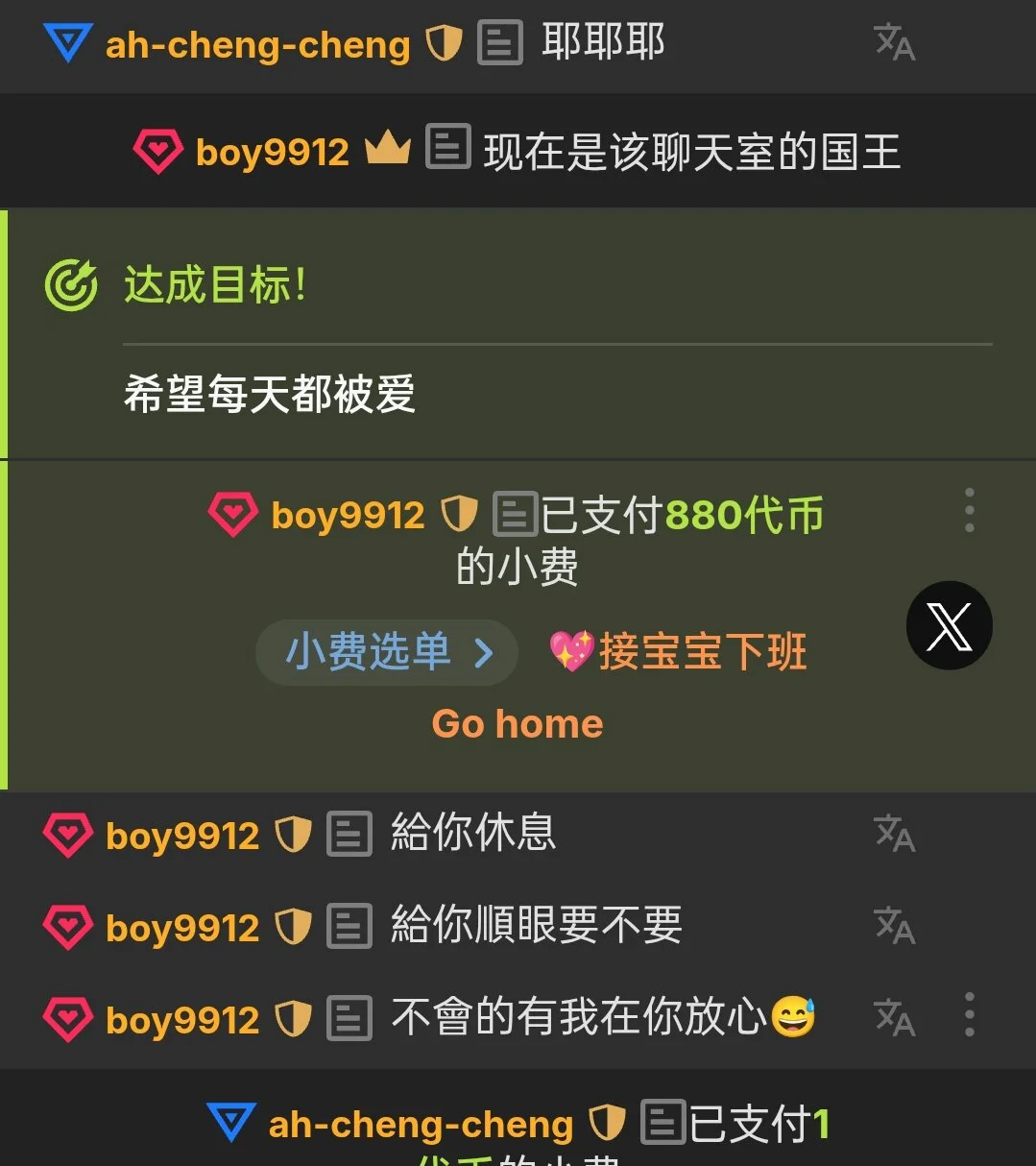The image size is (1036, 1166).
Task: Tap the X share button
Action: tap(949, 626)
